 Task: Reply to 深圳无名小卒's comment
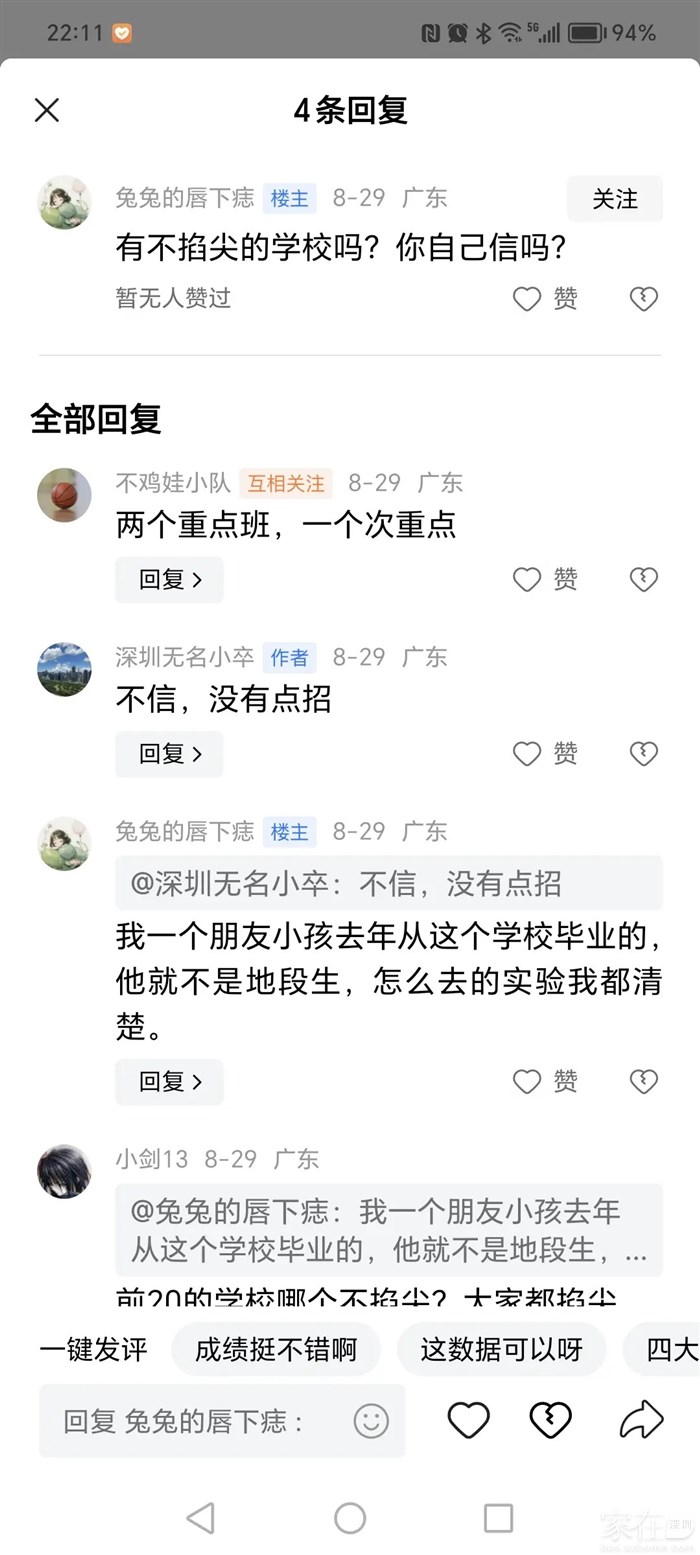169,754
